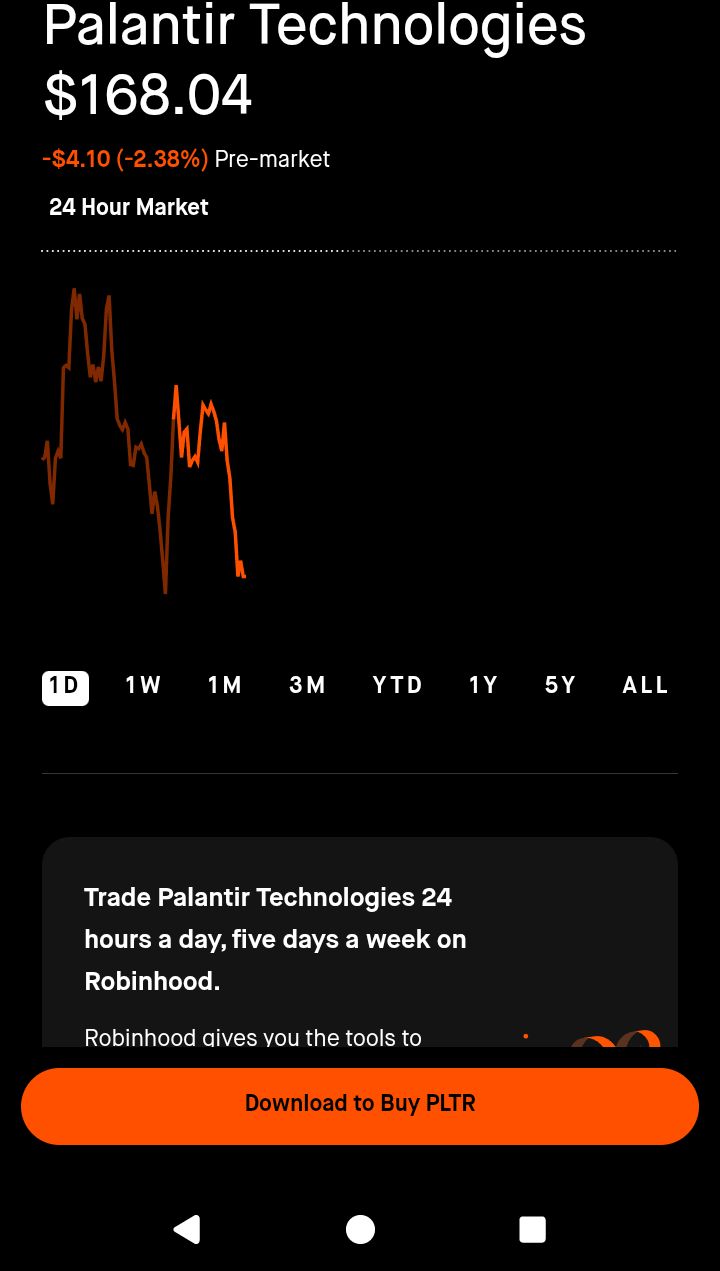Change chart range to 3M
The image size is (720, 1271).
click(308, 686)
